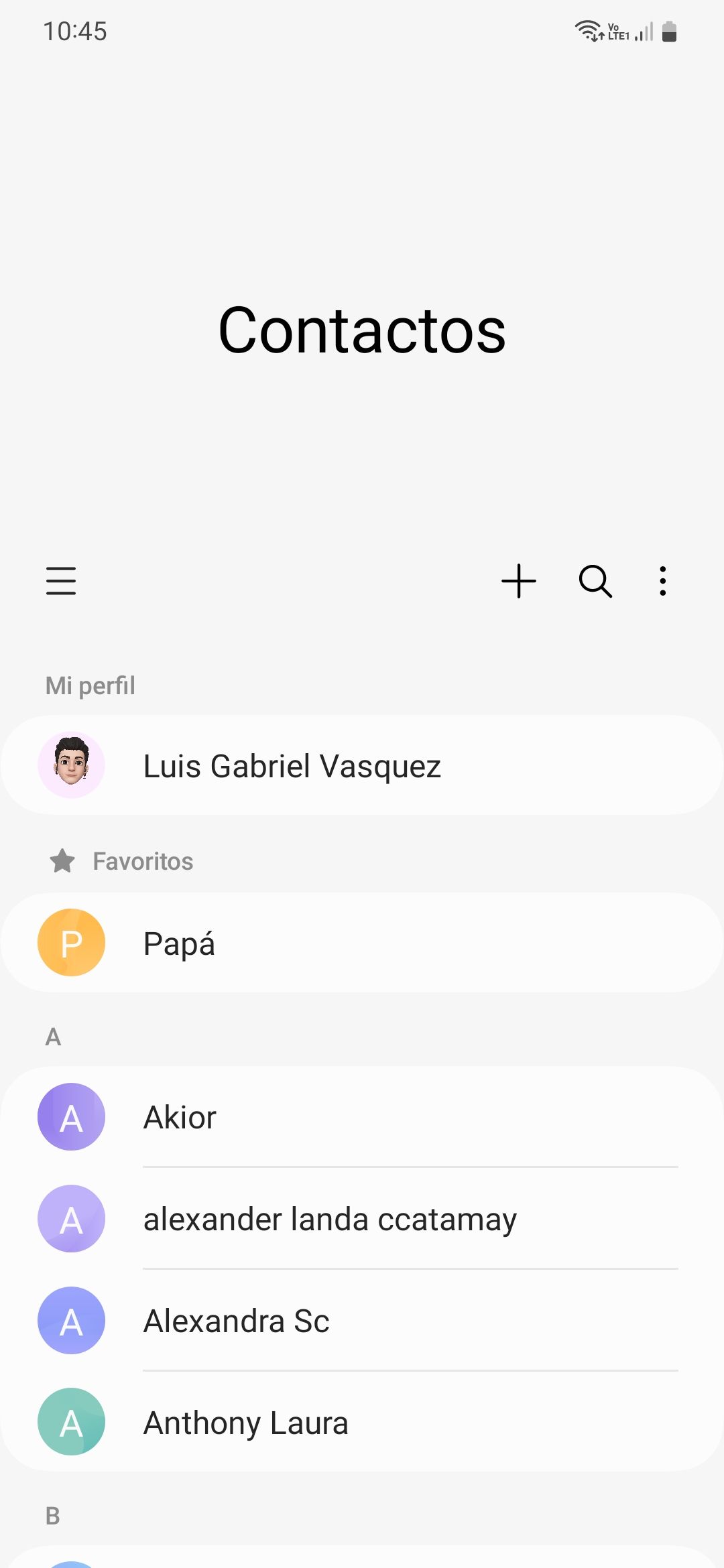
Task: Tap the add new contact plus icon
Action: [519, 581]
